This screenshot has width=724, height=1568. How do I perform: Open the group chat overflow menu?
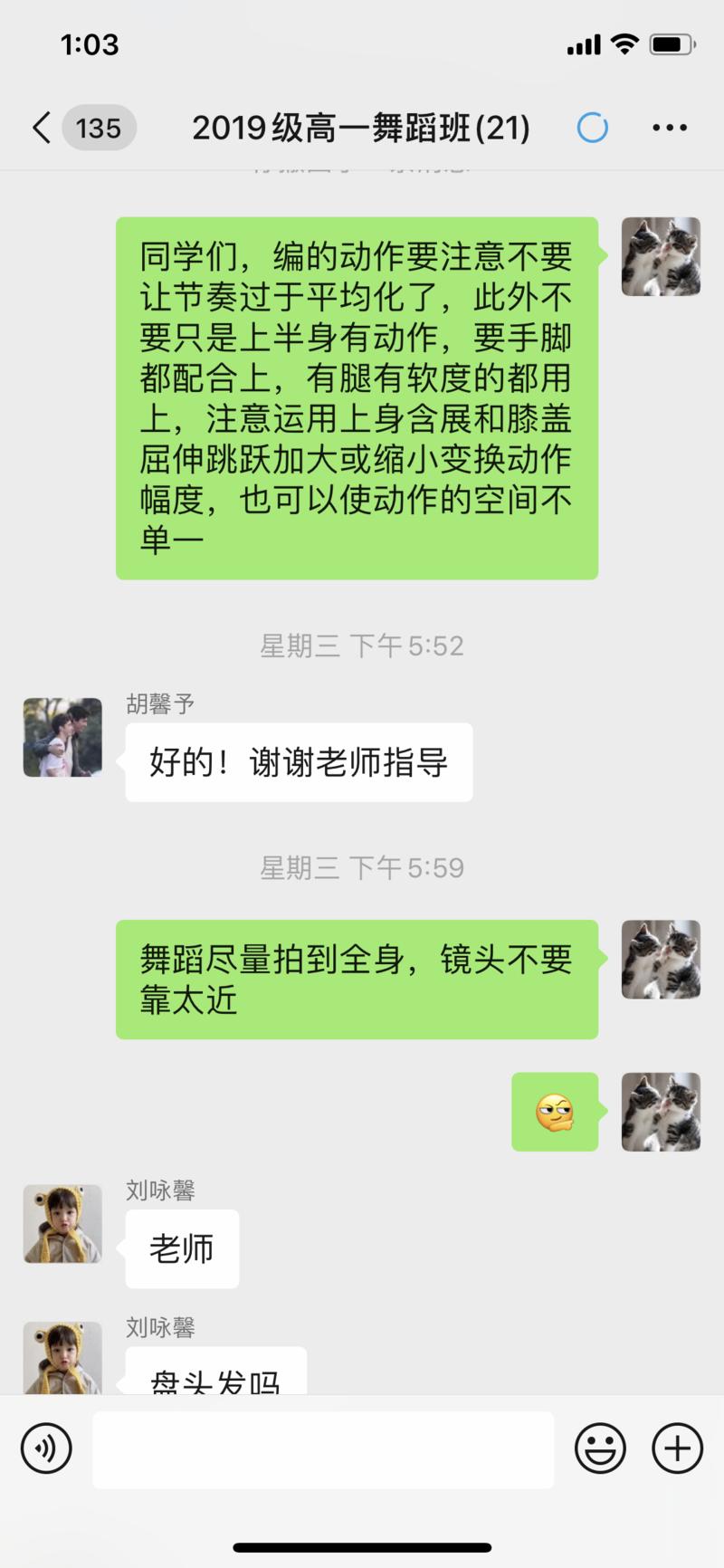tap(670, 128)
